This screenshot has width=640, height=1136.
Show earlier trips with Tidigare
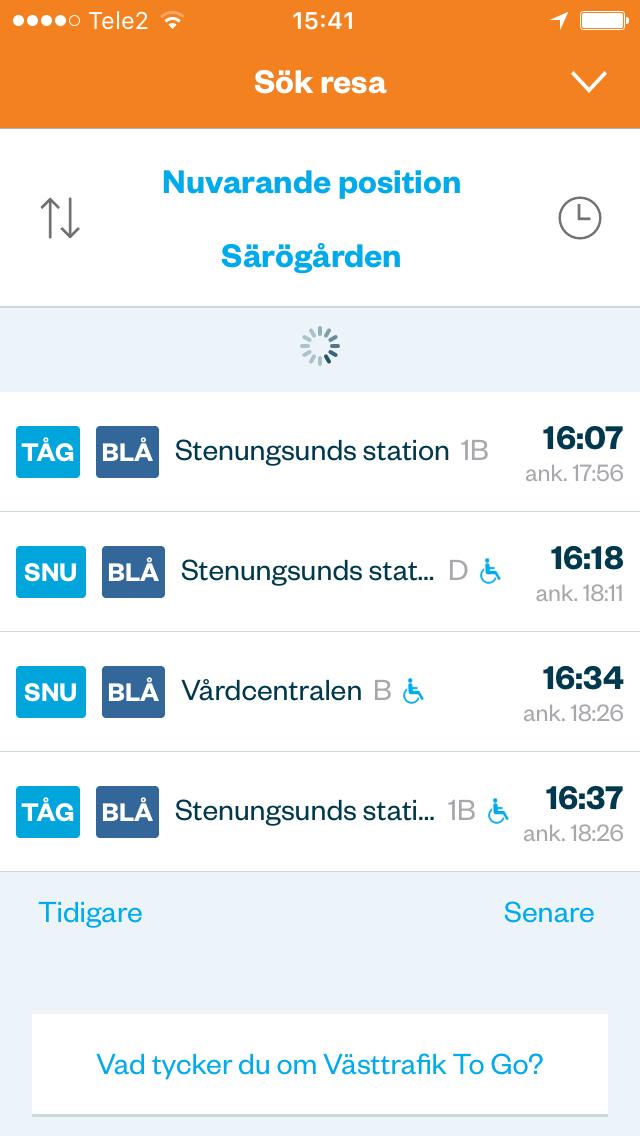click(90, 912)
